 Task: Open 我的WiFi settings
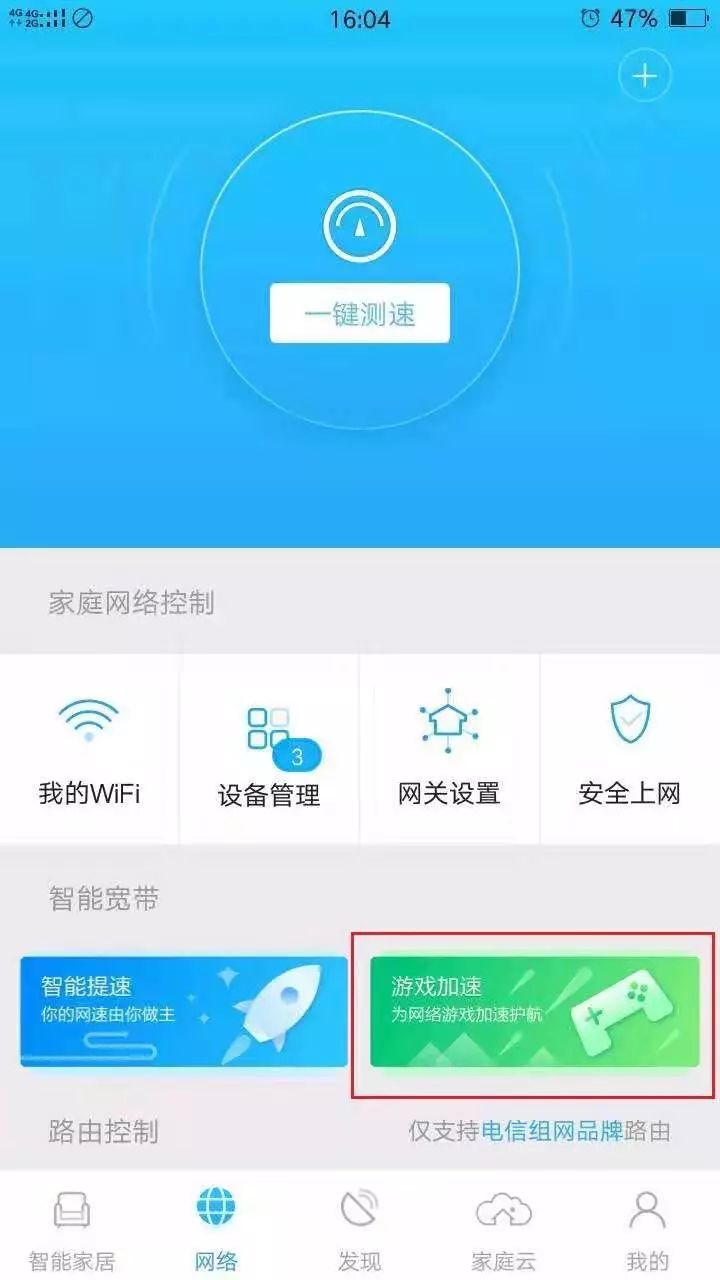pos(89,750)
